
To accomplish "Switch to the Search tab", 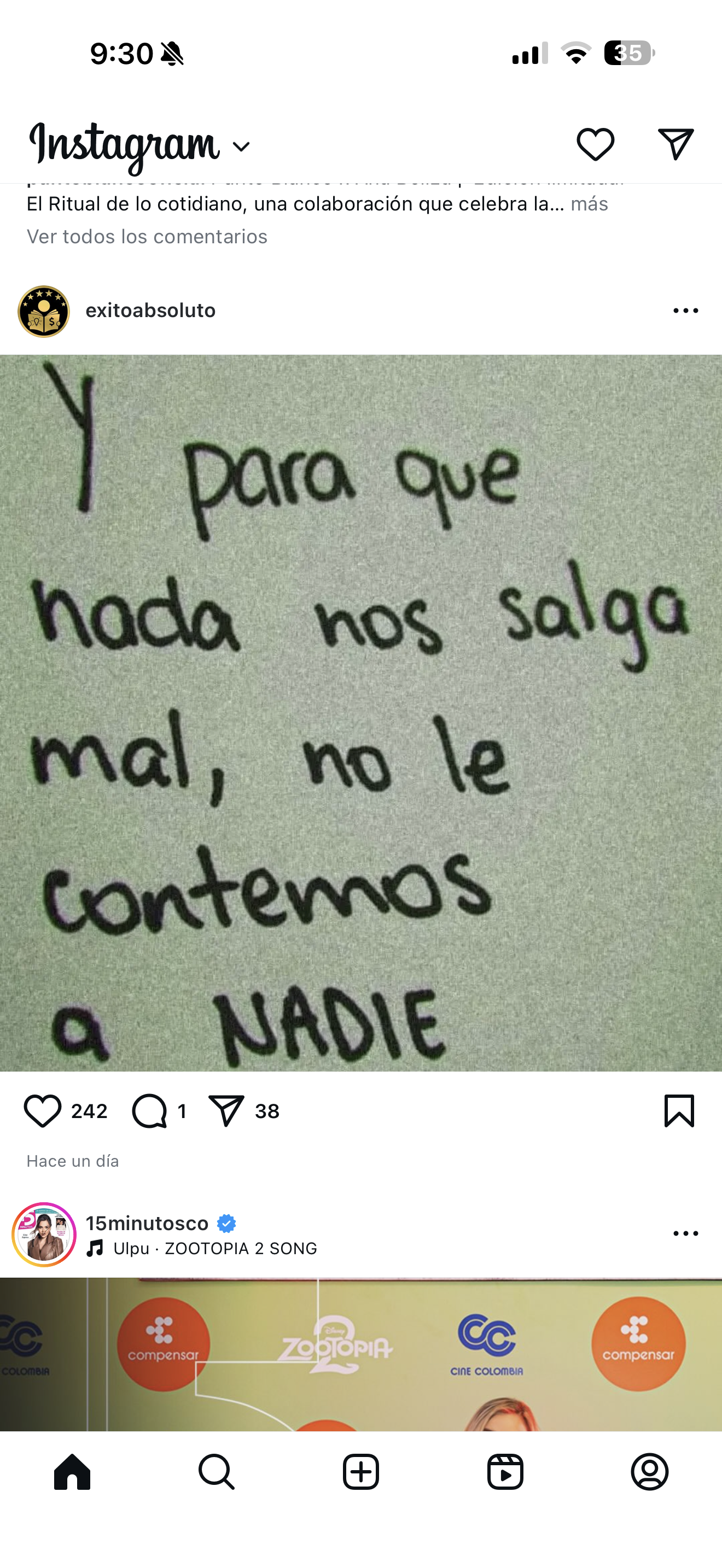I will [216, 1472].
